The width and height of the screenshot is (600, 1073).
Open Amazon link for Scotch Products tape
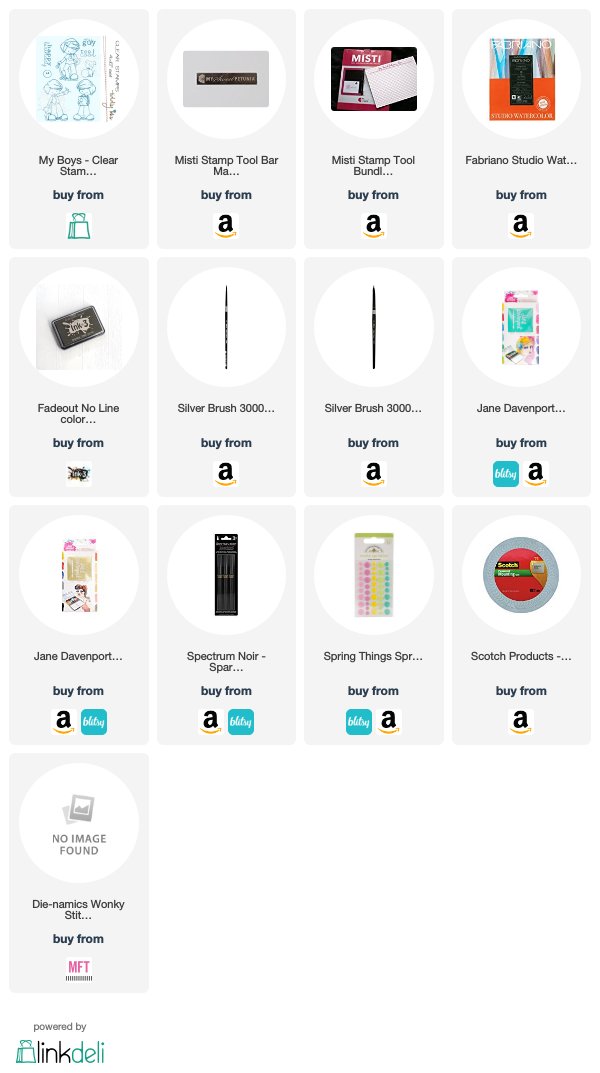click(521, 721)
